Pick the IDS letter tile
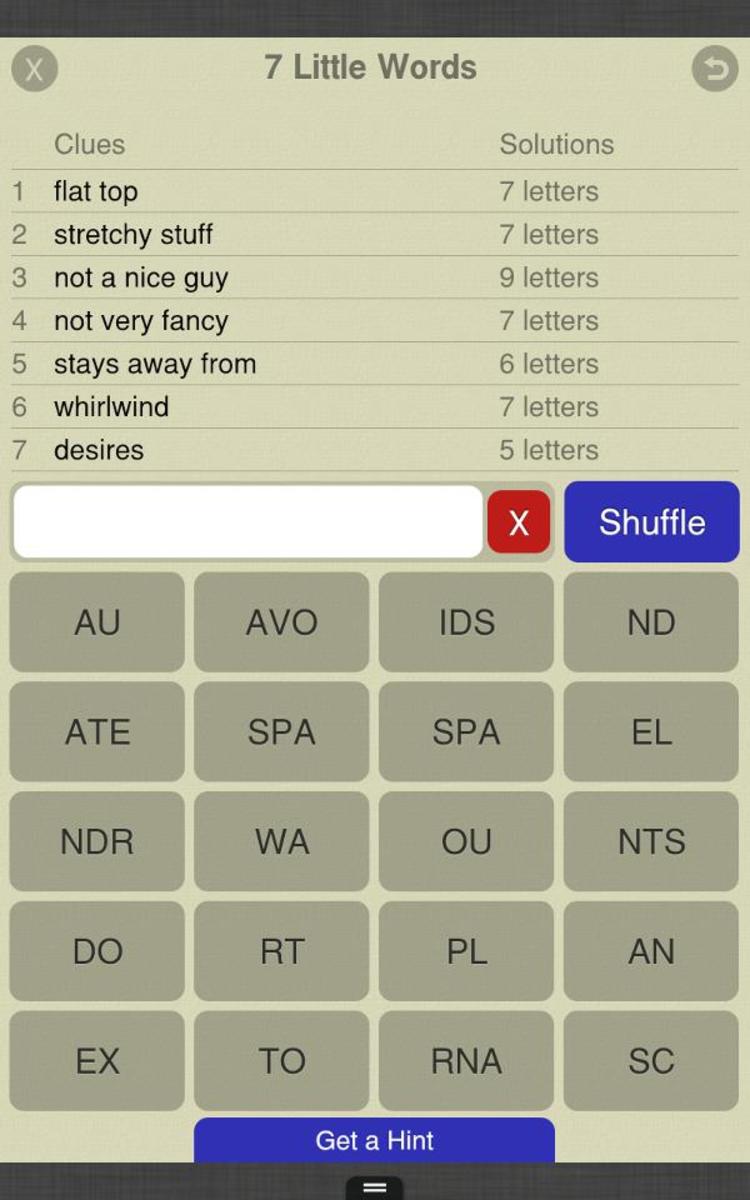This screenshot has height=1200, width=750. coord(466,622)
